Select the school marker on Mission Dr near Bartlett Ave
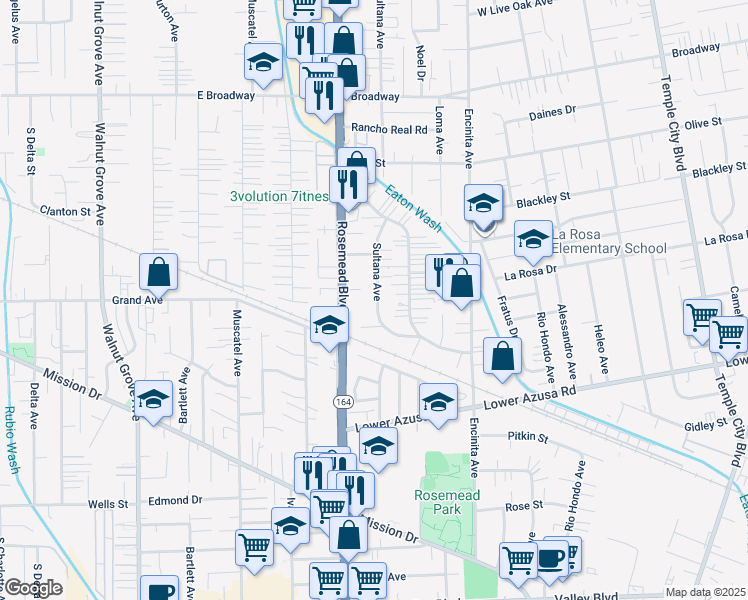Screen dimensions: 748x600 coord(154,400)
